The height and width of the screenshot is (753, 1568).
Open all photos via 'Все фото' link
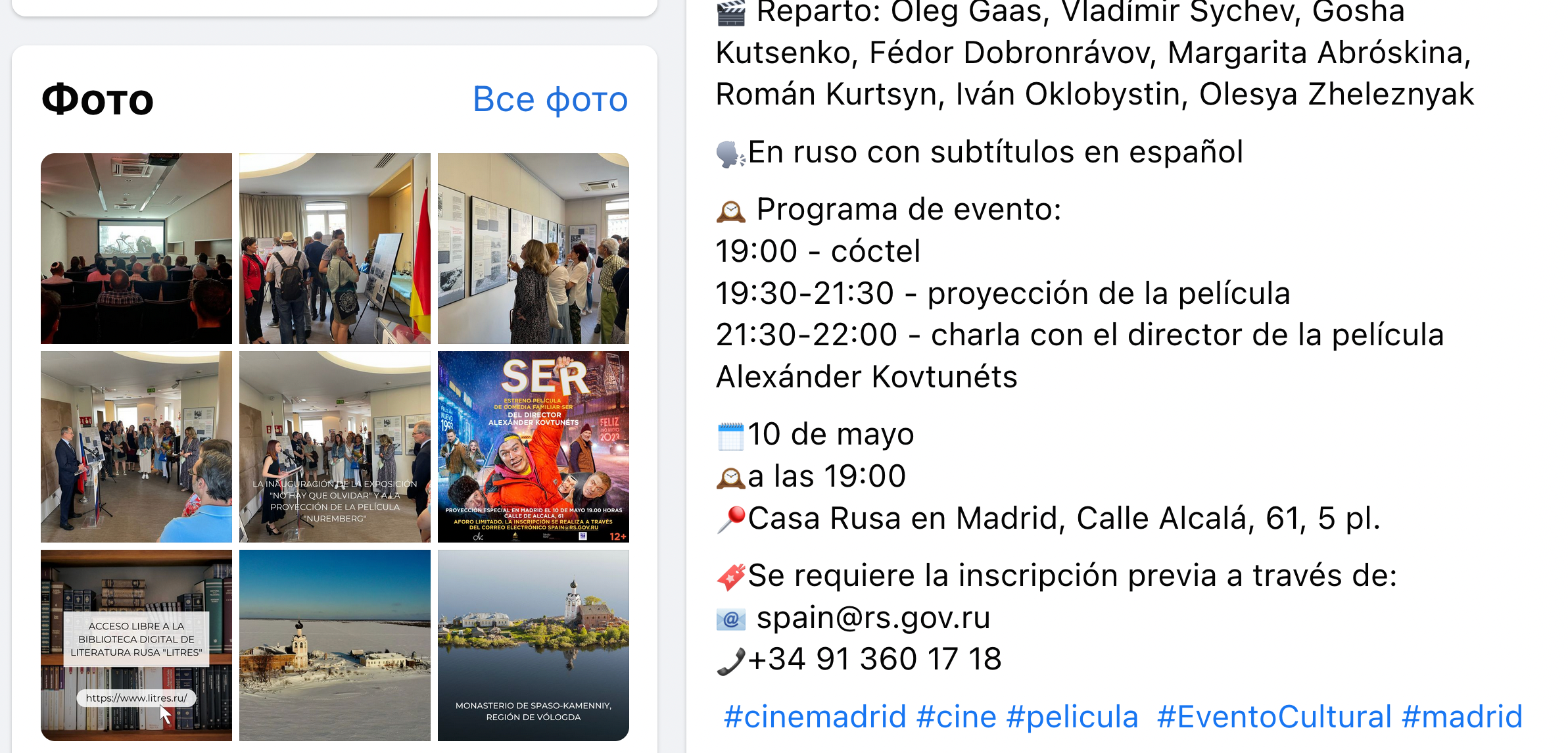click(550, 99)
